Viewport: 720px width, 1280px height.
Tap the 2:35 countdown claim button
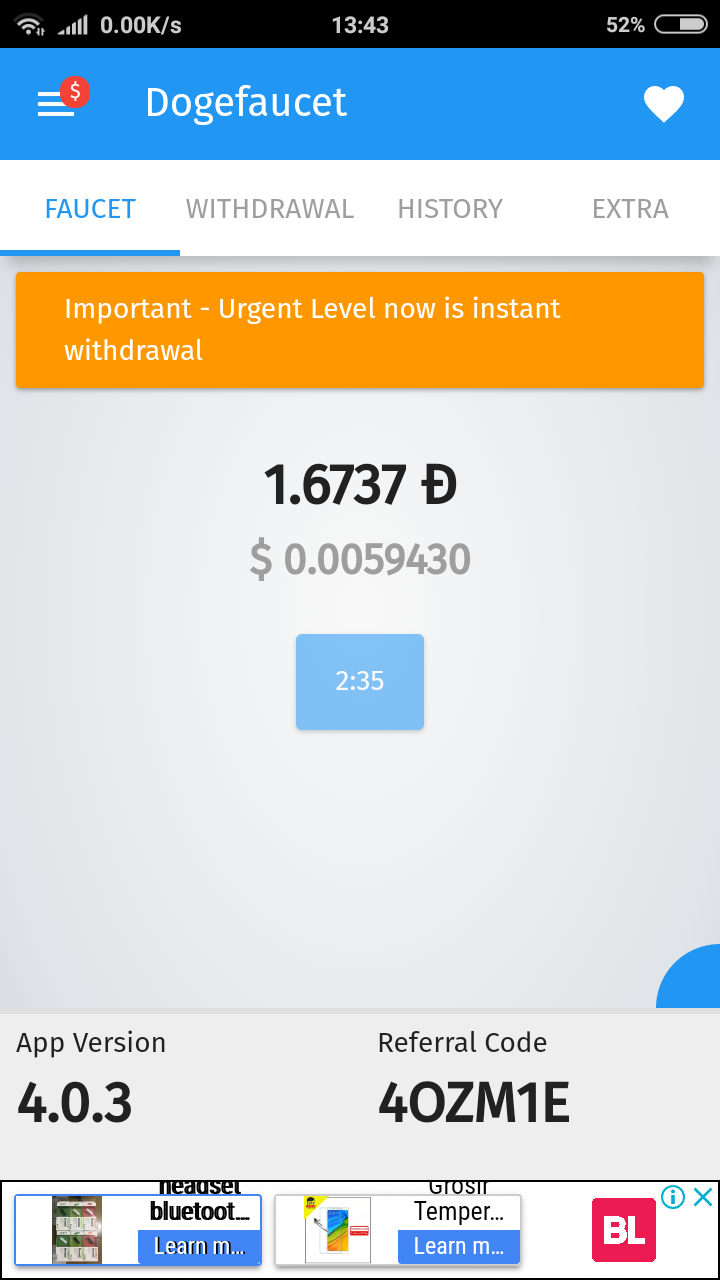(x=360, y=682)
